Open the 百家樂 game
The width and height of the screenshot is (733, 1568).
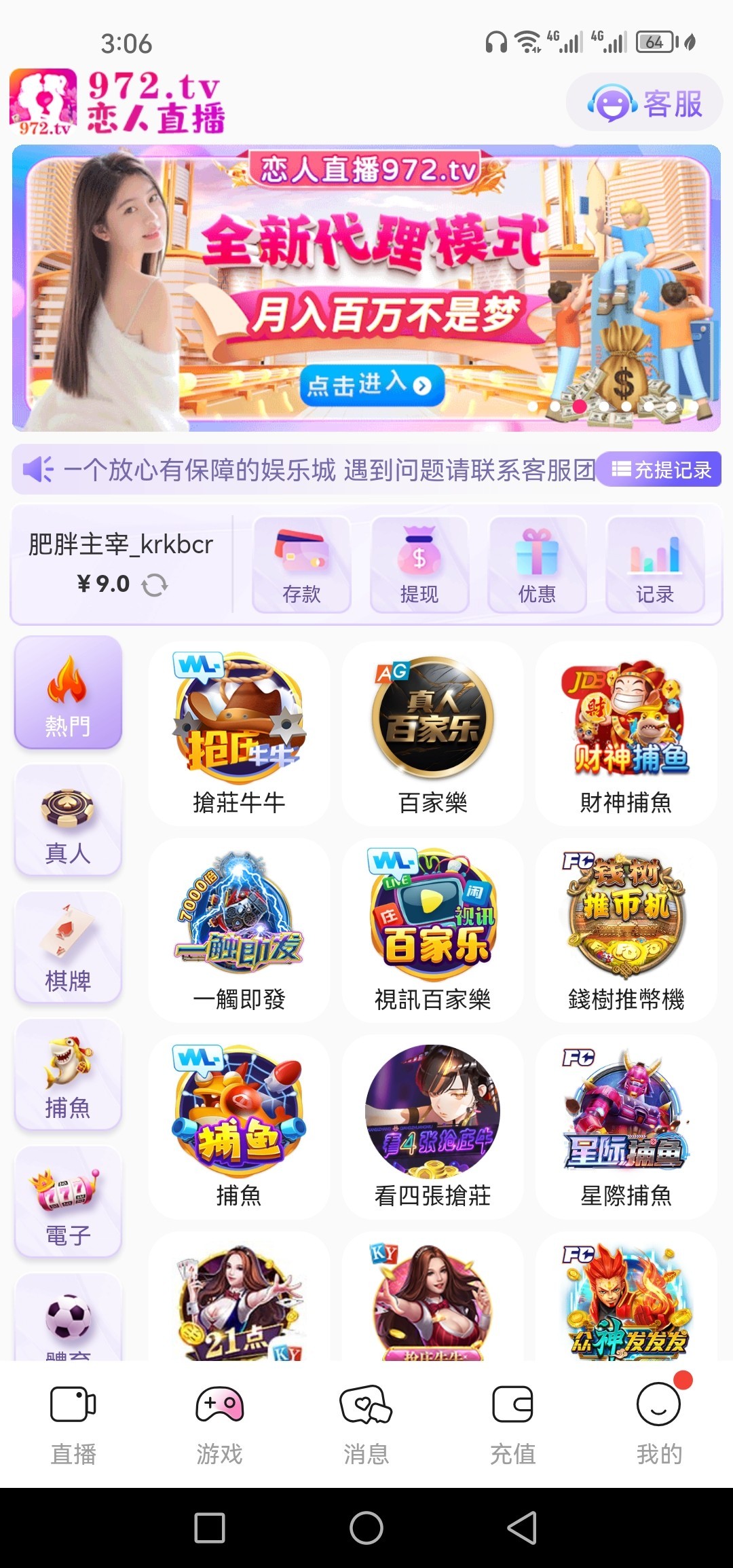(x=433, y=733)
